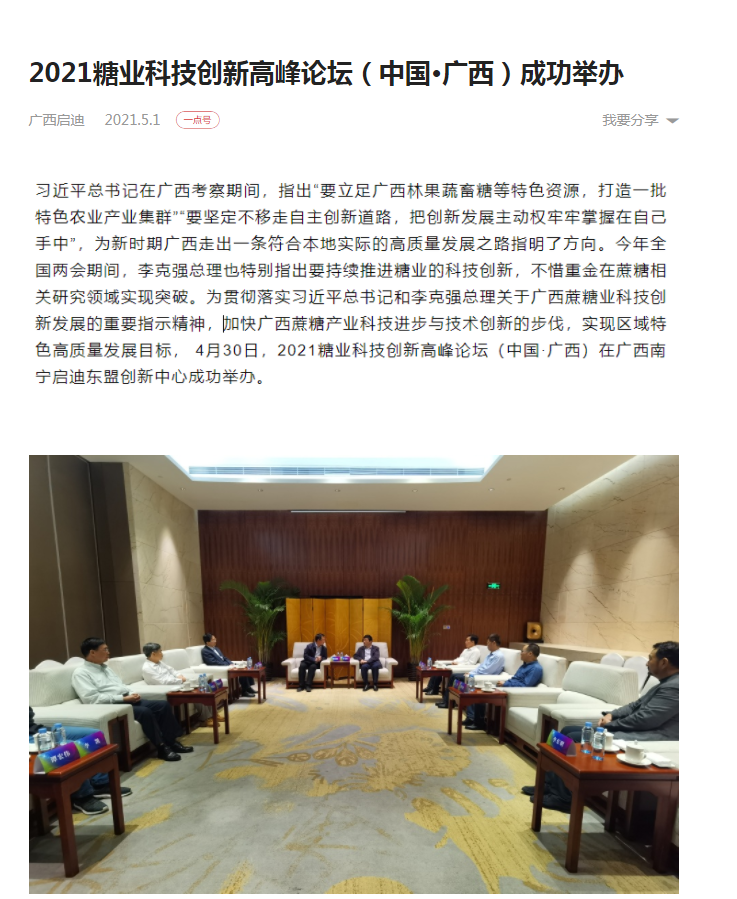Open the 广西启迪 author page
The image size is (737, 899).
pos(57,120)
